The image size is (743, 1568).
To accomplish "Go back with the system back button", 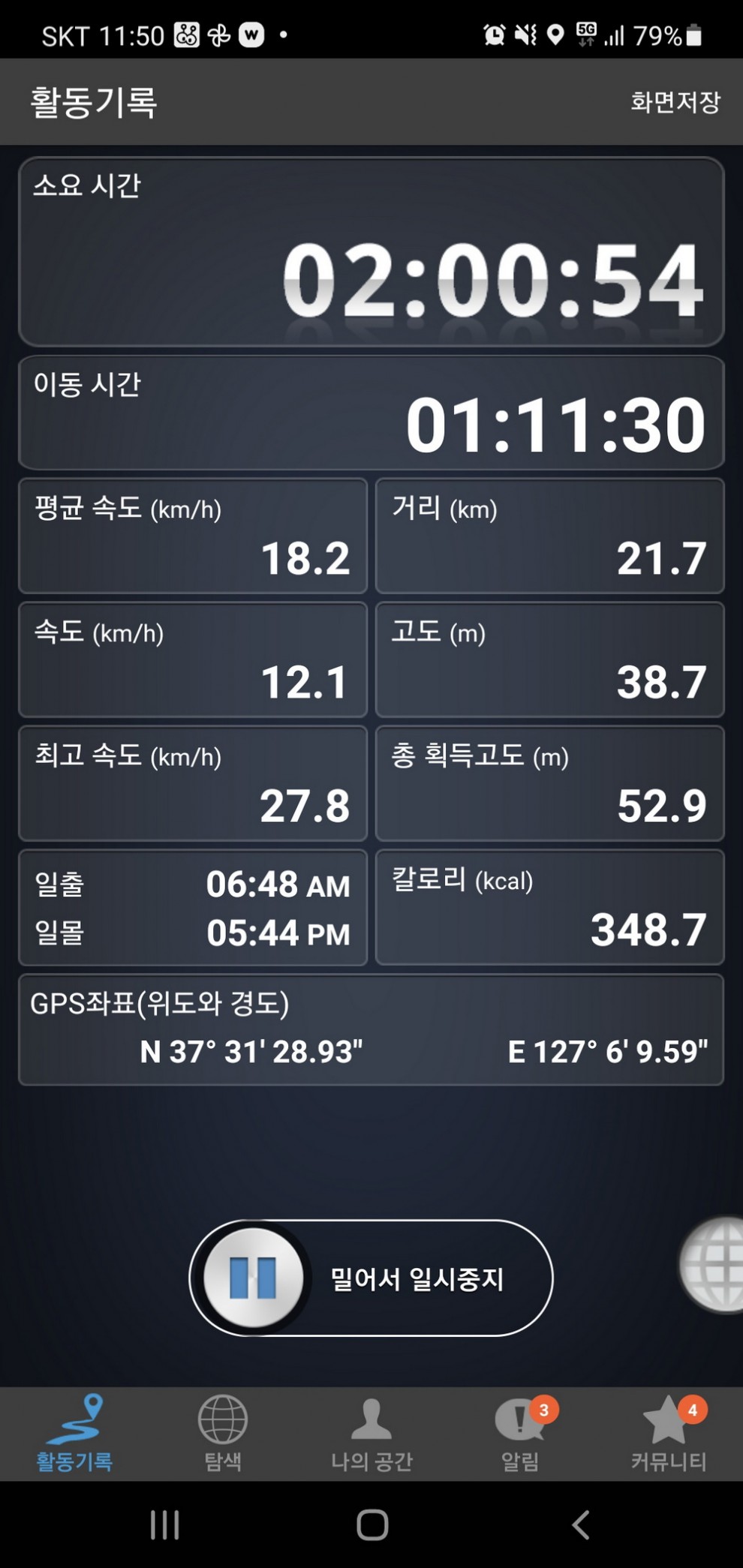I will [x=580, y=1525].
